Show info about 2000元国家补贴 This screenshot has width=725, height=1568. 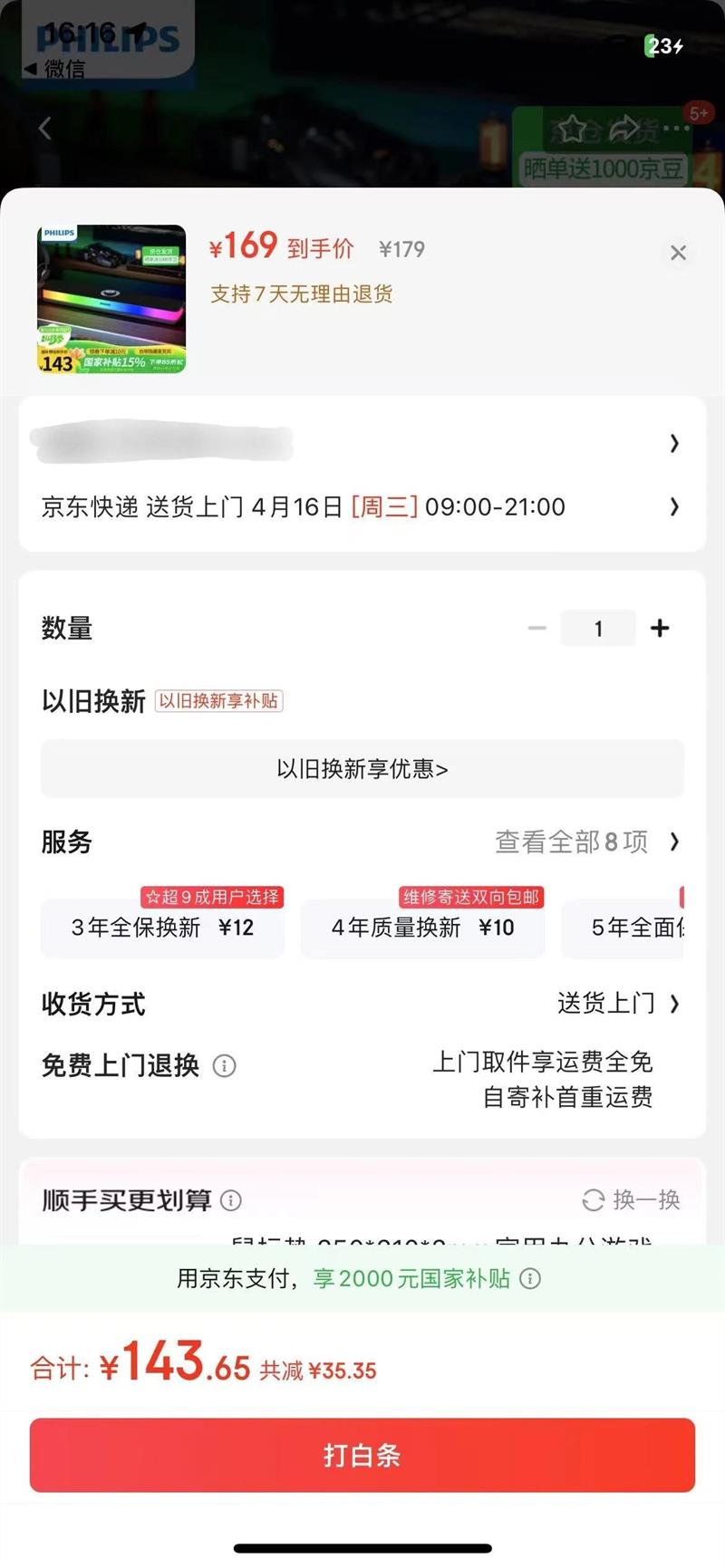tap(530, 1278)
